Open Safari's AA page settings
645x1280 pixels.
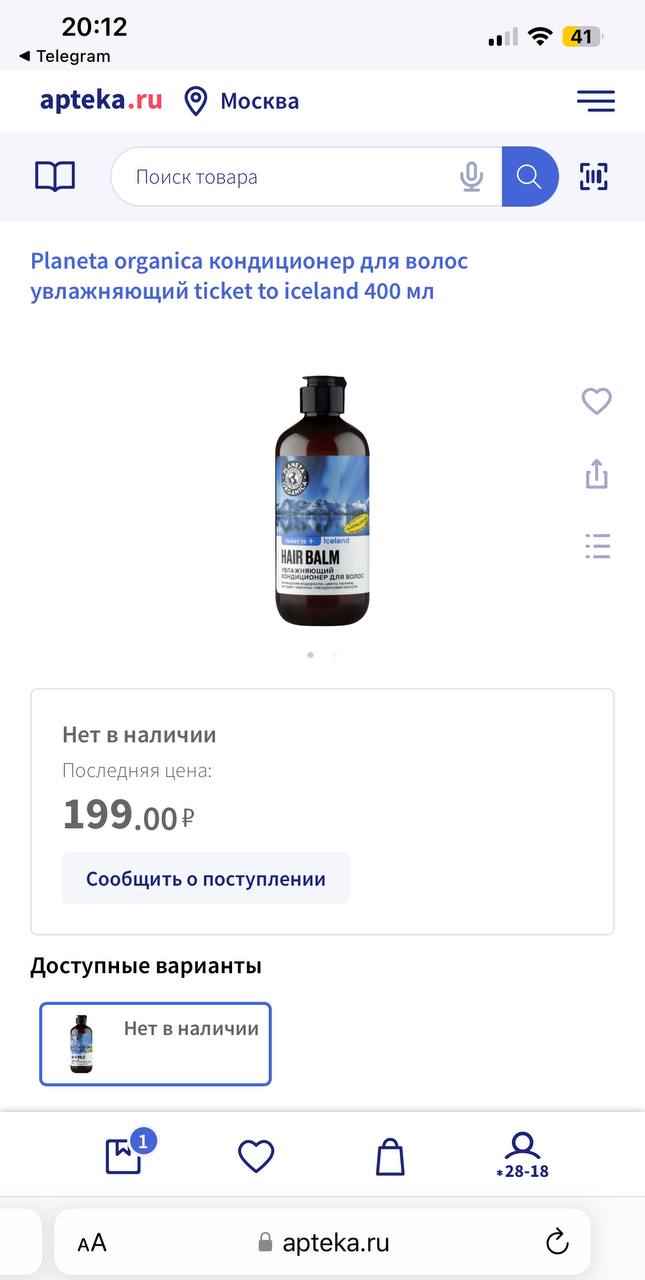92,1243
